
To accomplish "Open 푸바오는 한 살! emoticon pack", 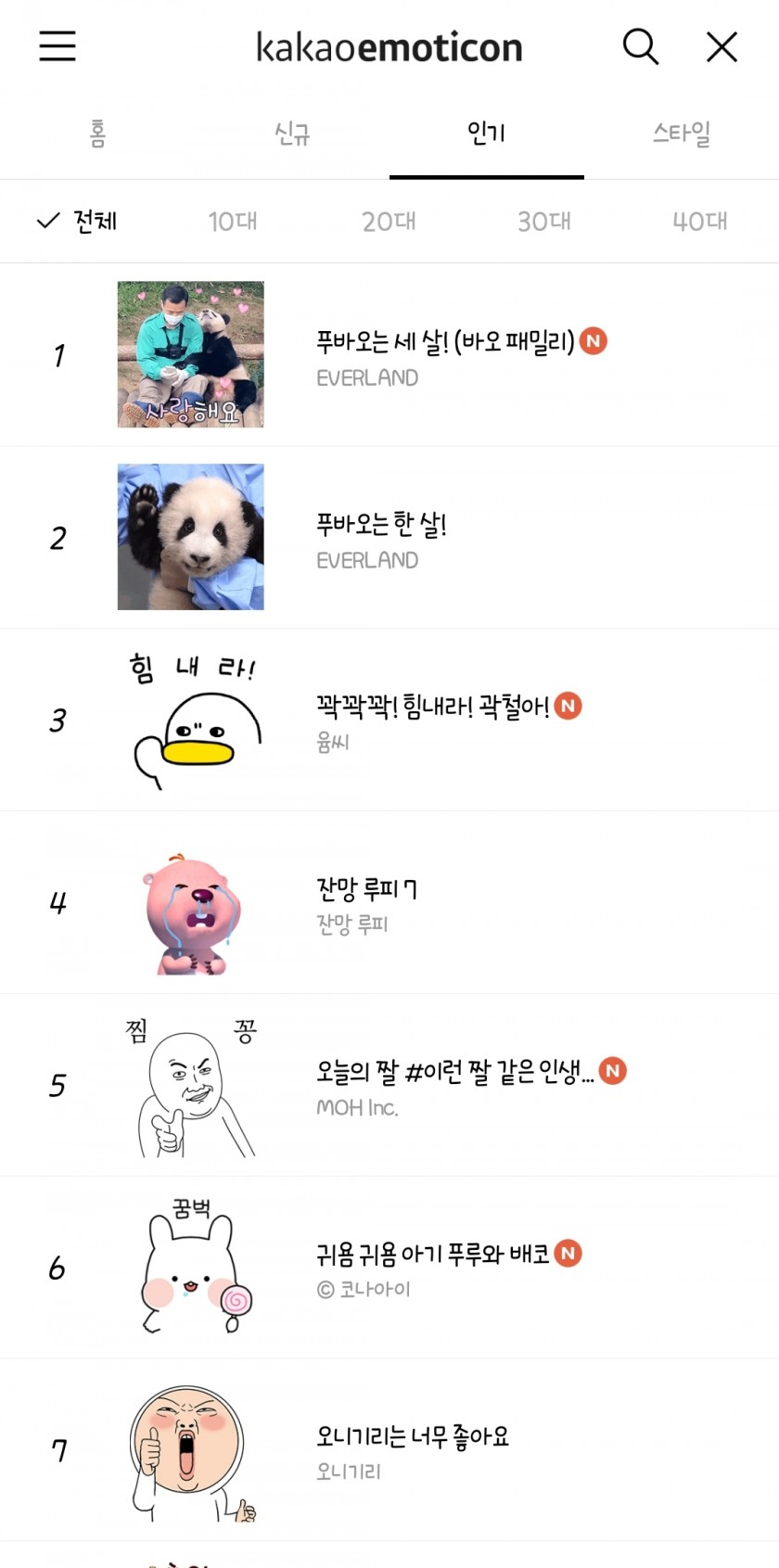I will coord(389,537).
